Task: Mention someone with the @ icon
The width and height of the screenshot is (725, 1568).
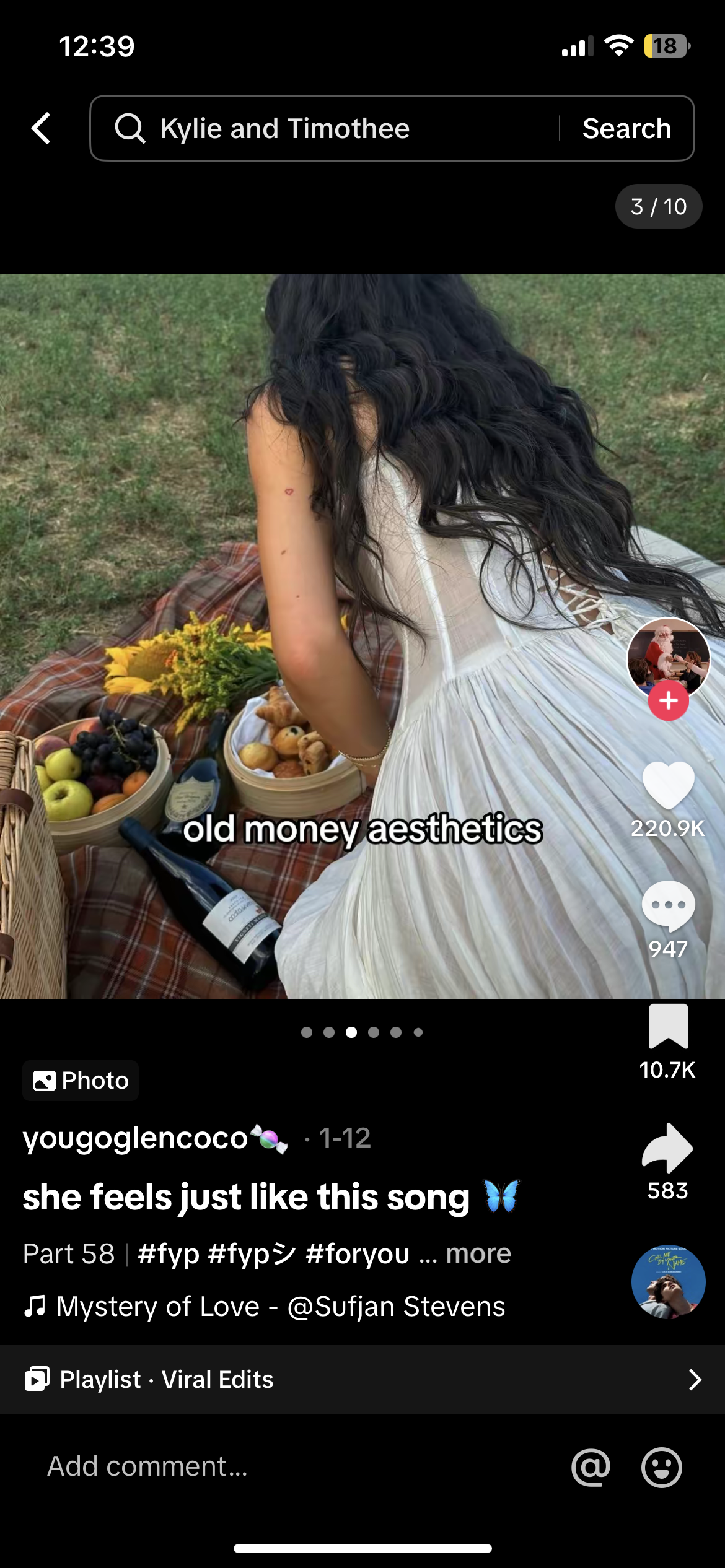Action: [591, 1467]
